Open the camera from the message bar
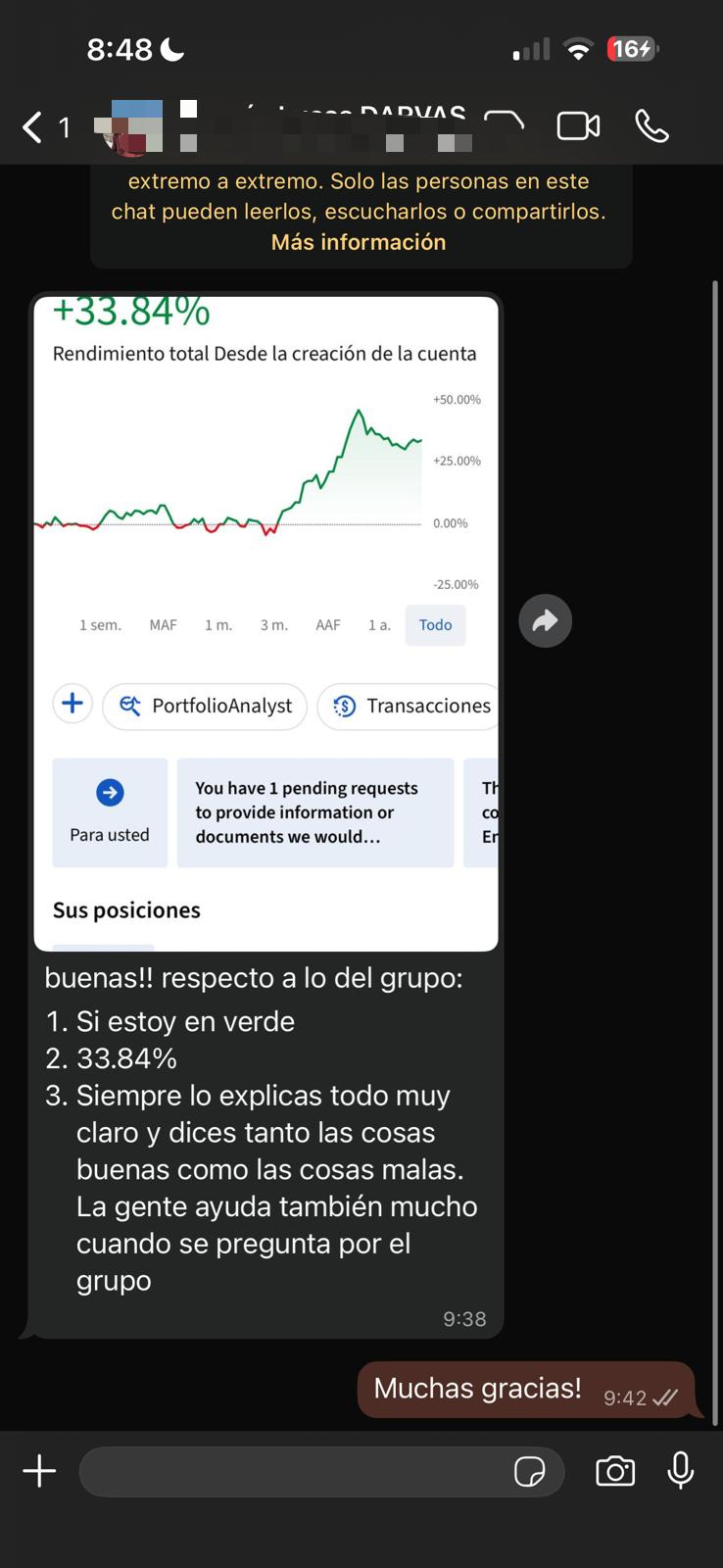The width and height of the screenshot is (723, 1568). (614, 1471)
